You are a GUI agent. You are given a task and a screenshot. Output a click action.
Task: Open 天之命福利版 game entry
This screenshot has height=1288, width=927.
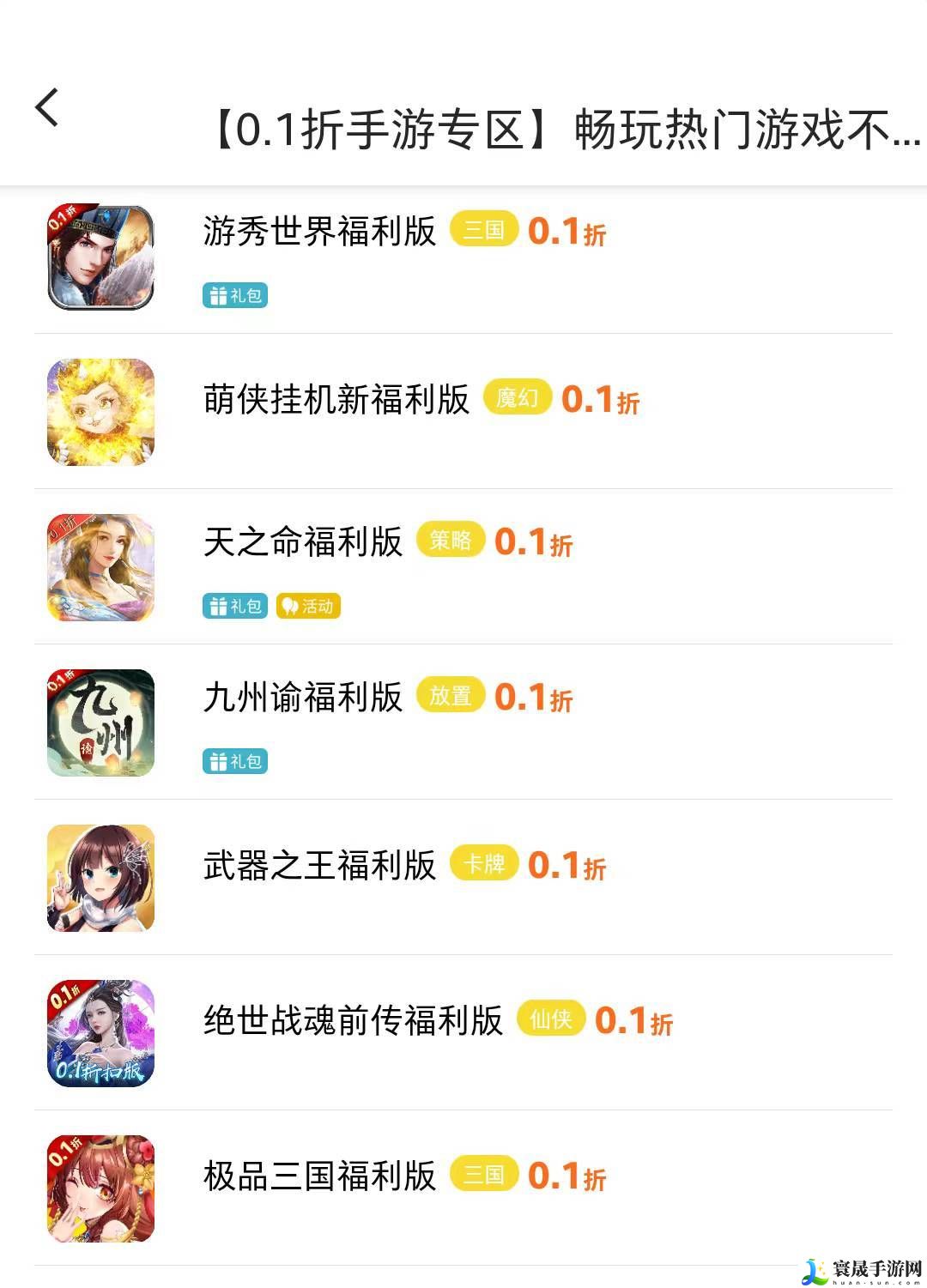tap(302, 542)
